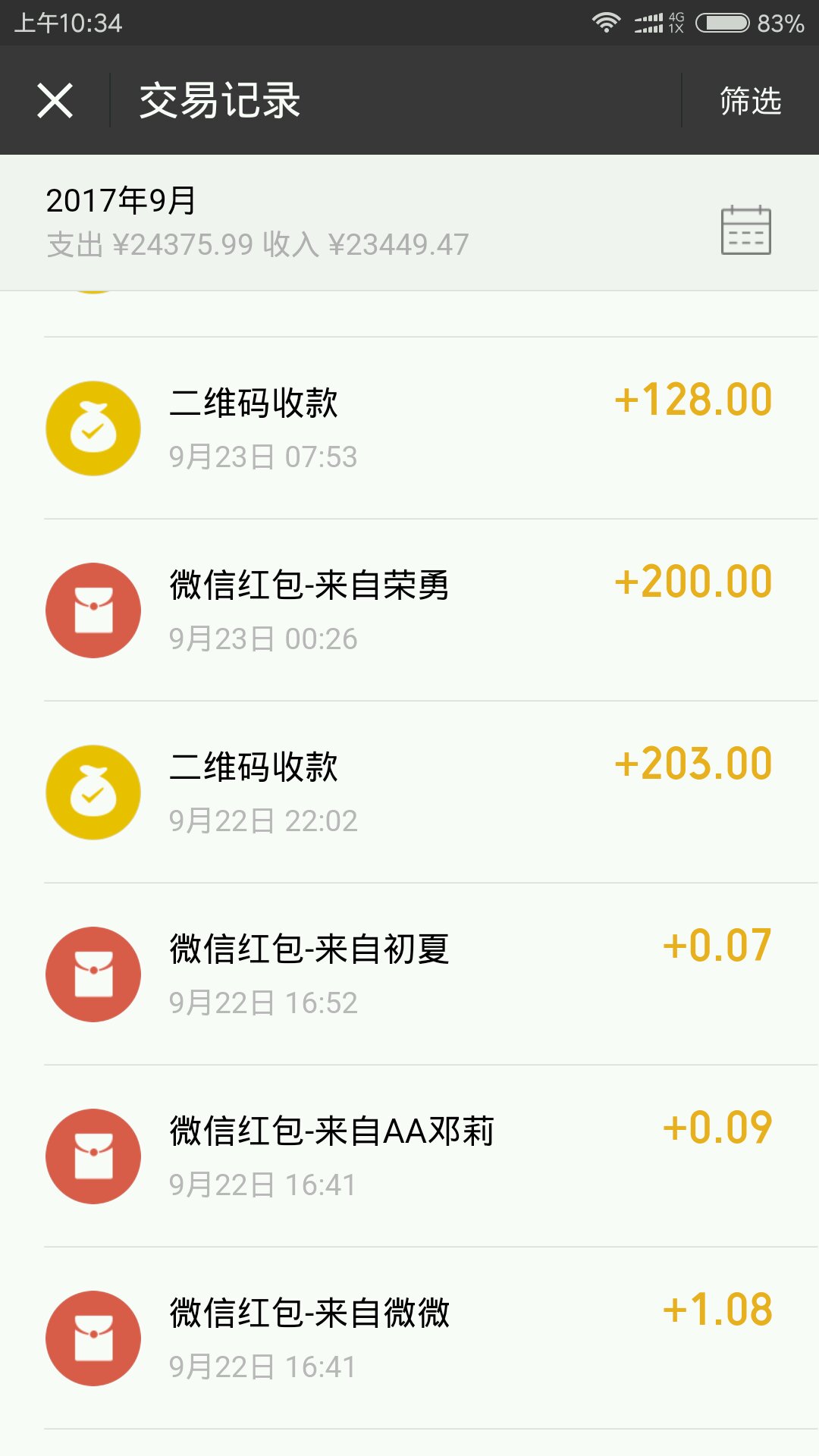Select the red packet from 微微
819x1456 pixels.
point(409,1338)
